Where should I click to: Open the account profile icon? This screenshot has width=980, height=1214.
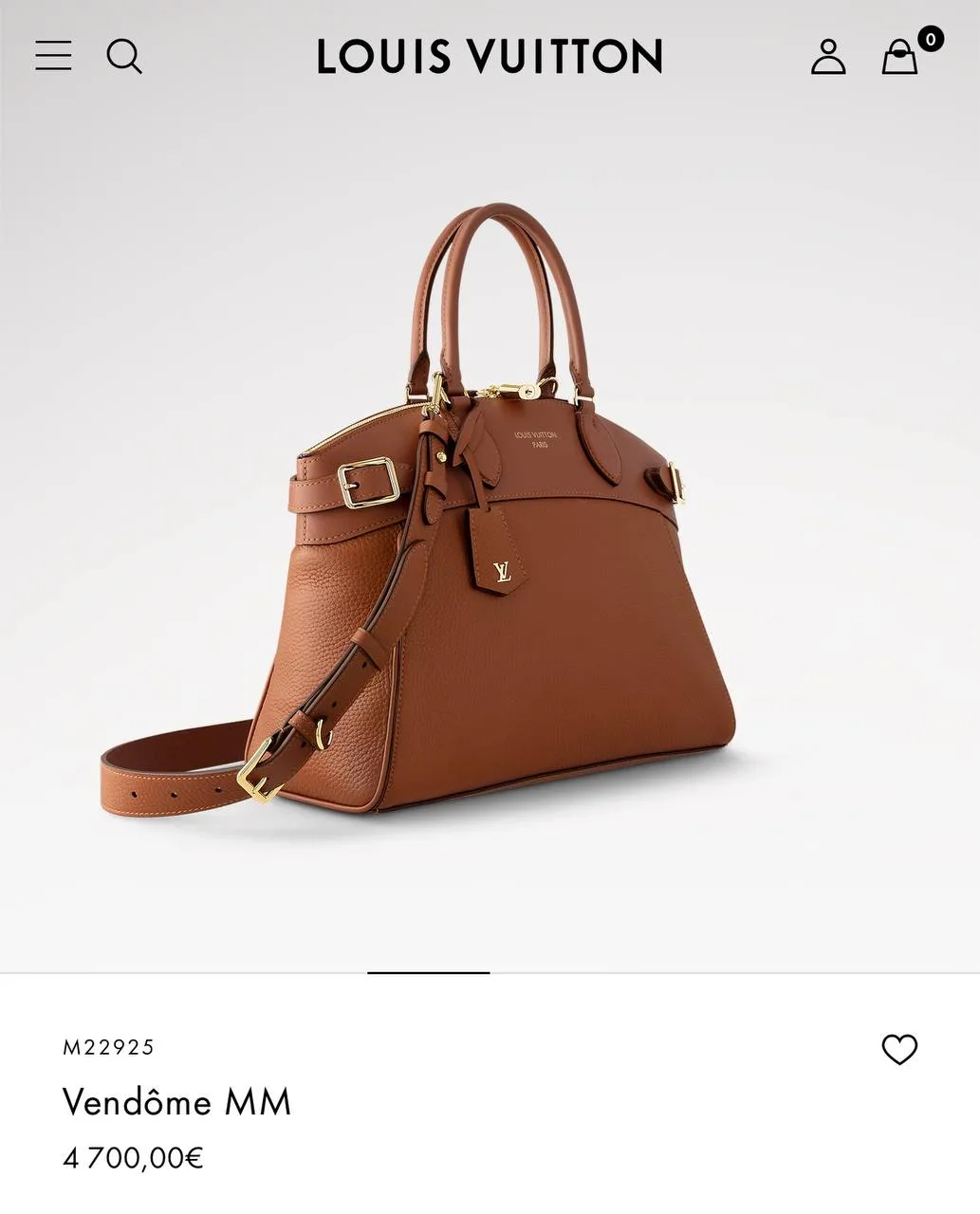click(x=827, y=57)
